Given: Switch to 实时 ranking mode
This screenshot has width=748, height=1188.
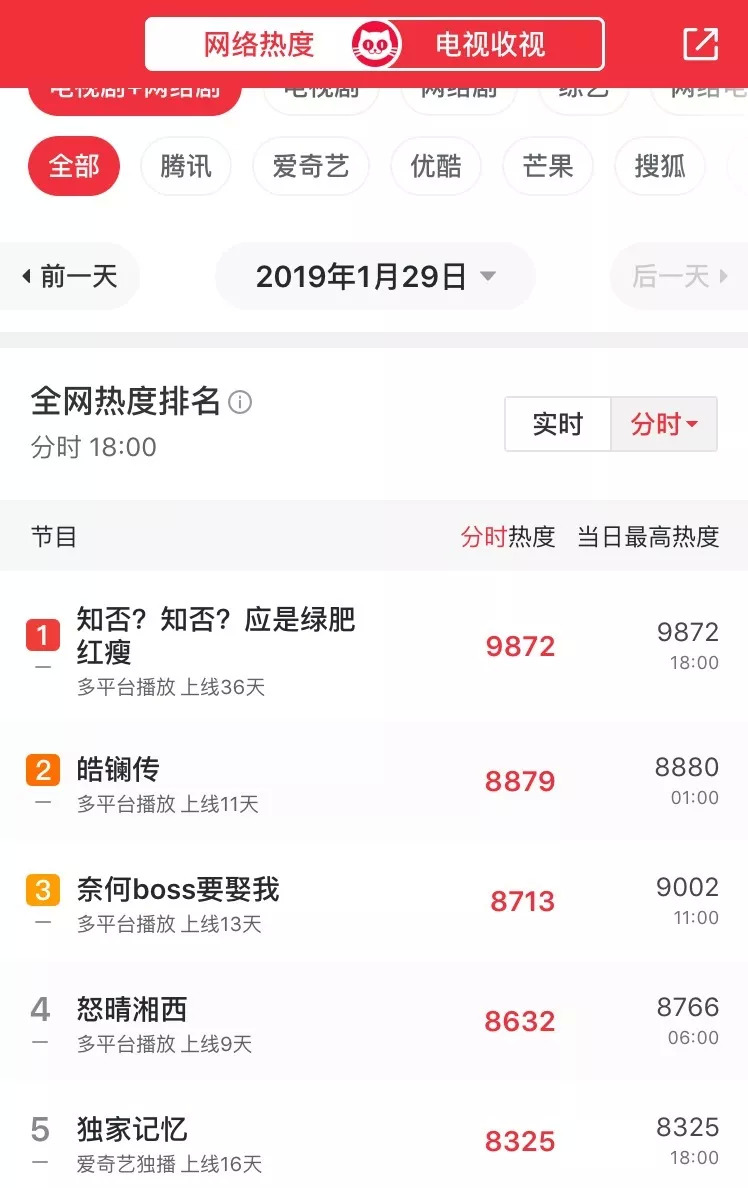Looking at the screenshot, I should click(x=558, y=424).
